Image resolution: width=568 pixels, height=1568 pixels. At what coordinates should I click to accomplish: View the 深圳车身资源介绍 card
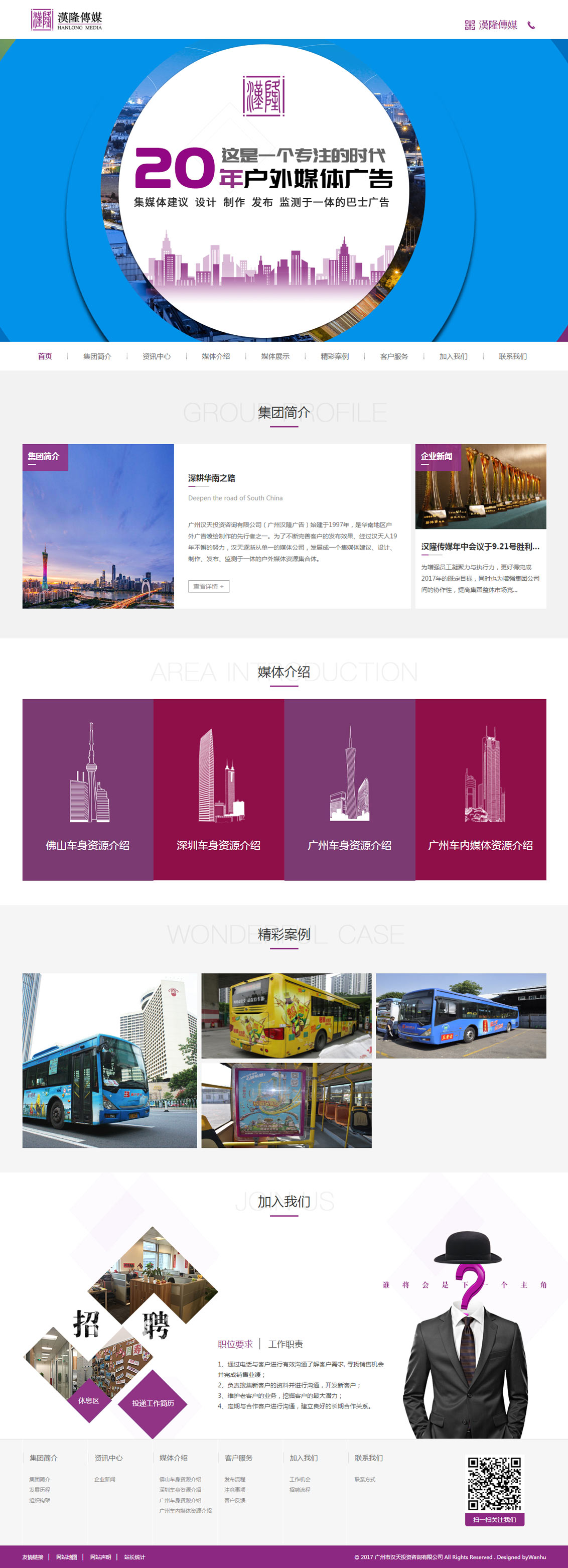pos(219,789)
